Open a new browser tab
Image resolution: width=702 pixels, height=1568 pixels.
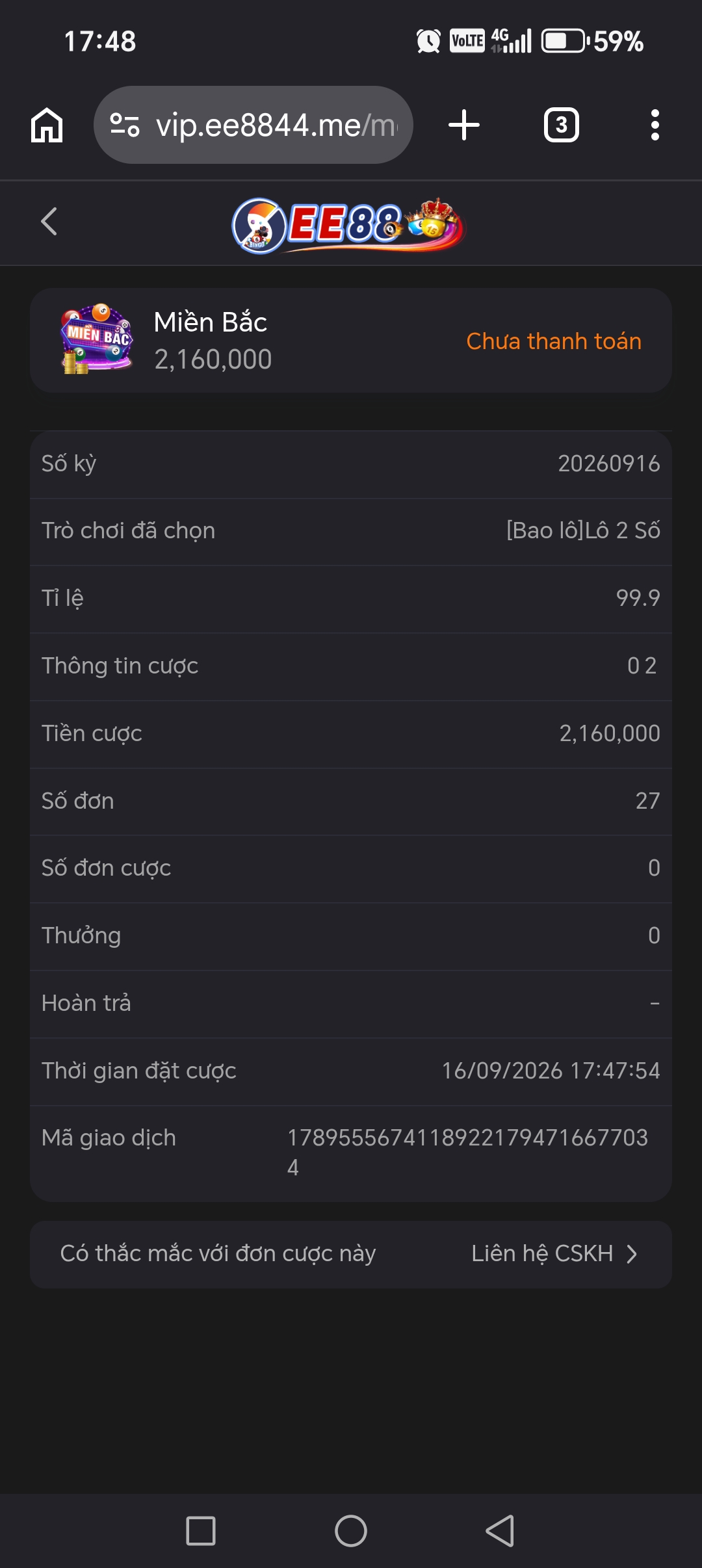(464, 125)
